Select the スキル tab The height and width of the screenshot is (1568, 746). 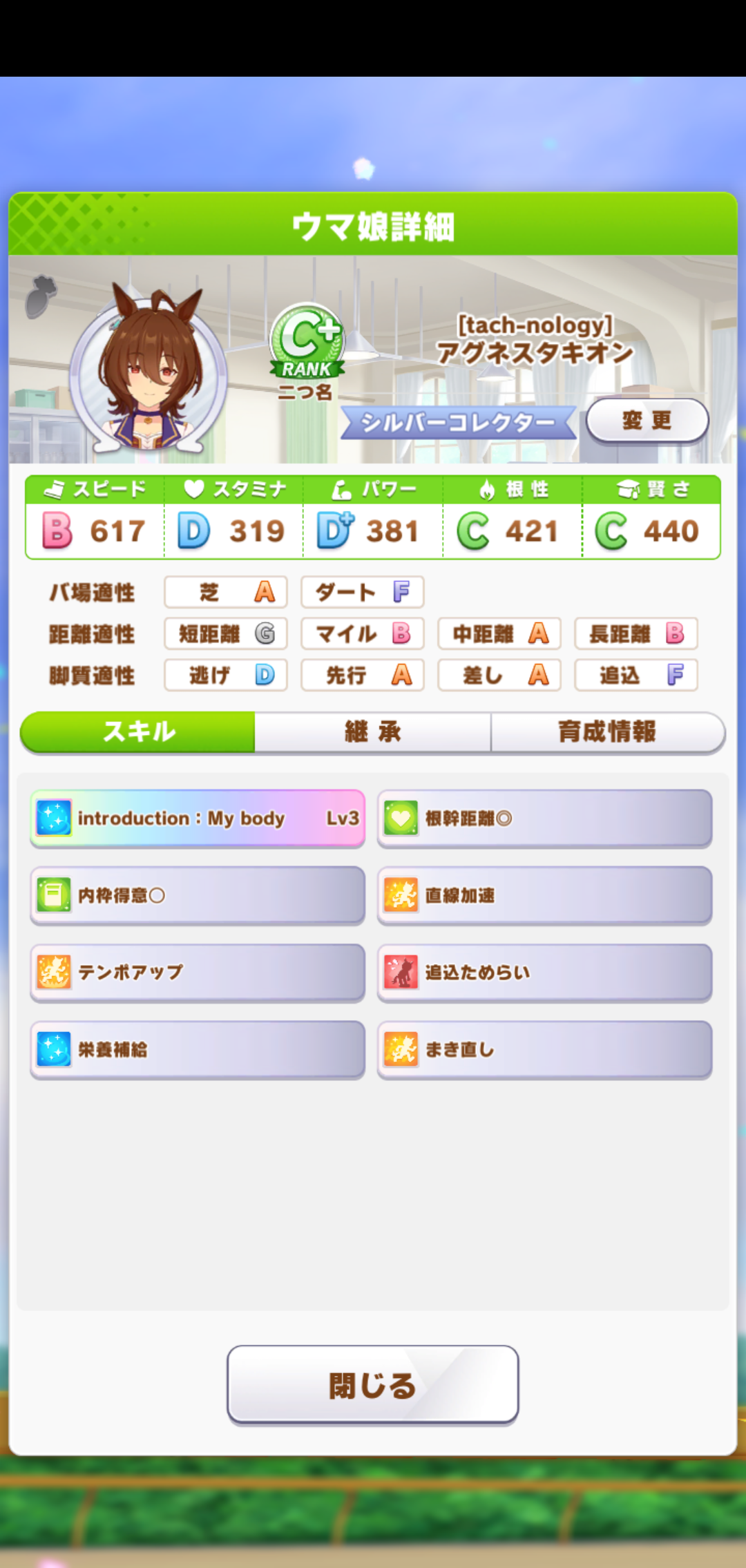pyautogui.click(x=138, y=732)
